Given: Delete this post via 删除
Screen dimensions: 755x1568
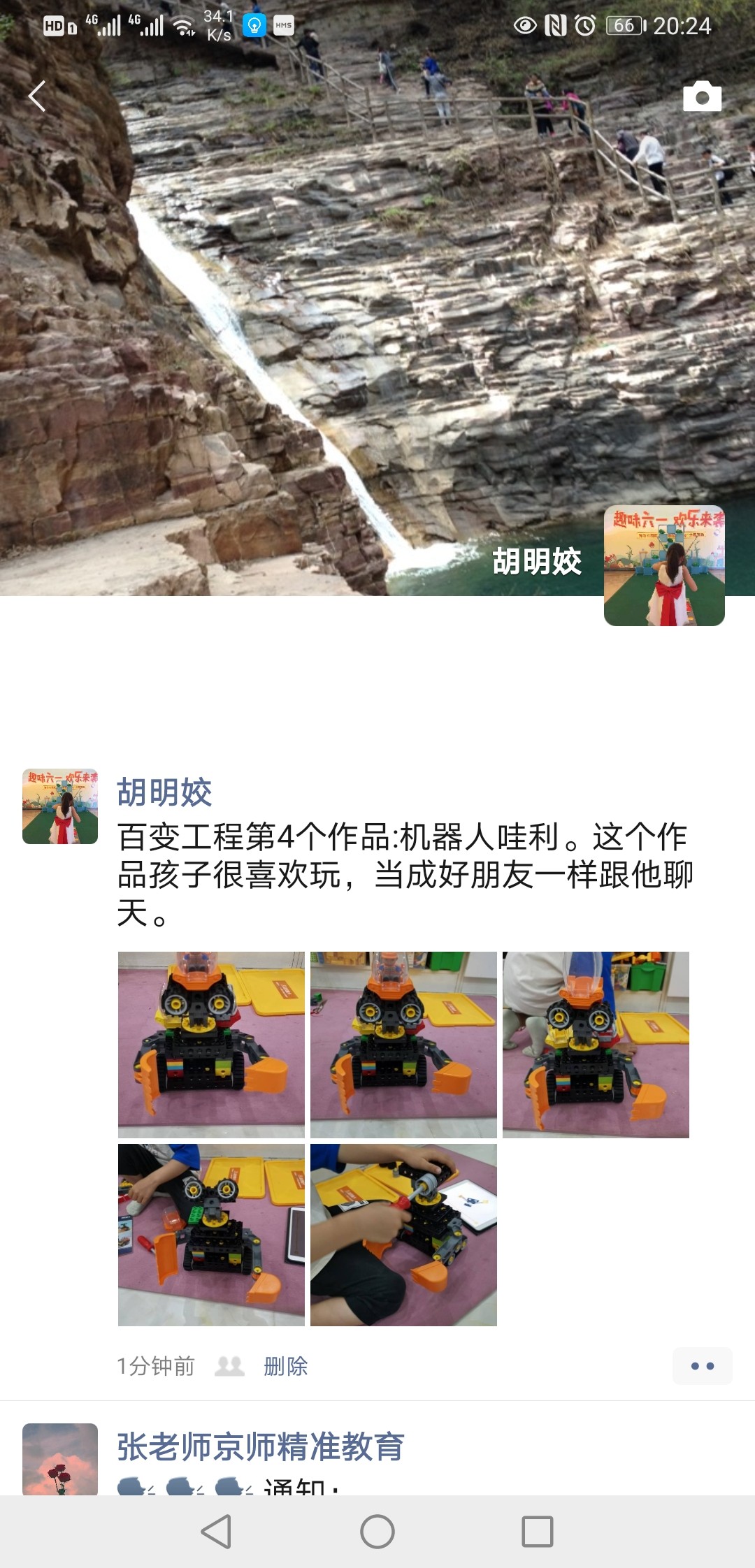Looking at the screenshot, I should 285,1365.
